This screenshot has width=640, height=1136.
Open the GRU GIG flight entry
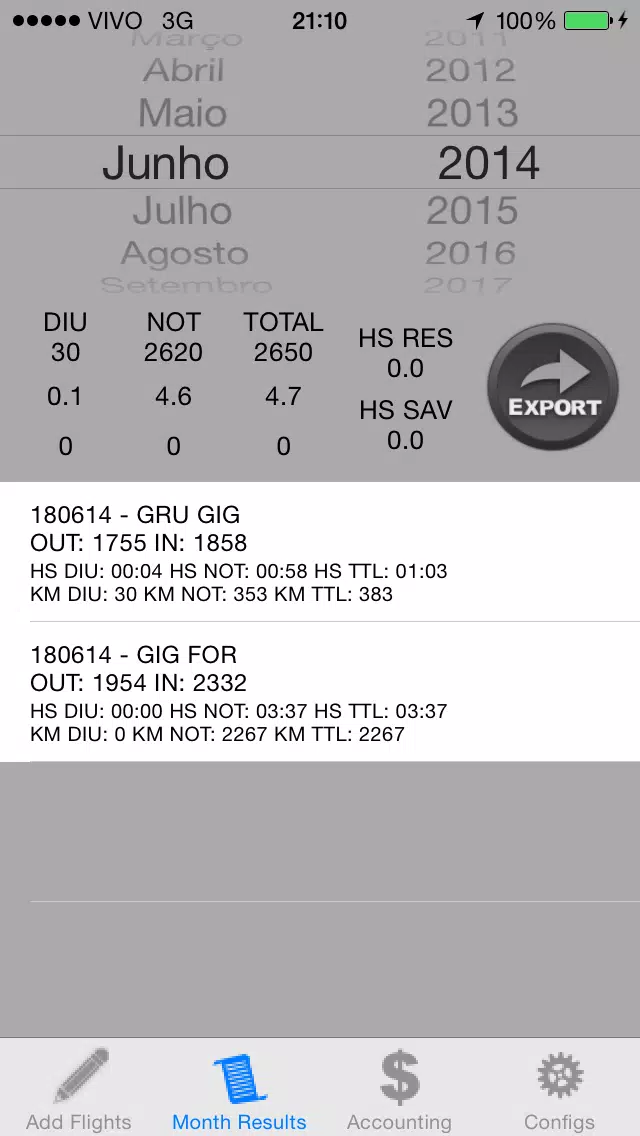(x=320, y=554)
